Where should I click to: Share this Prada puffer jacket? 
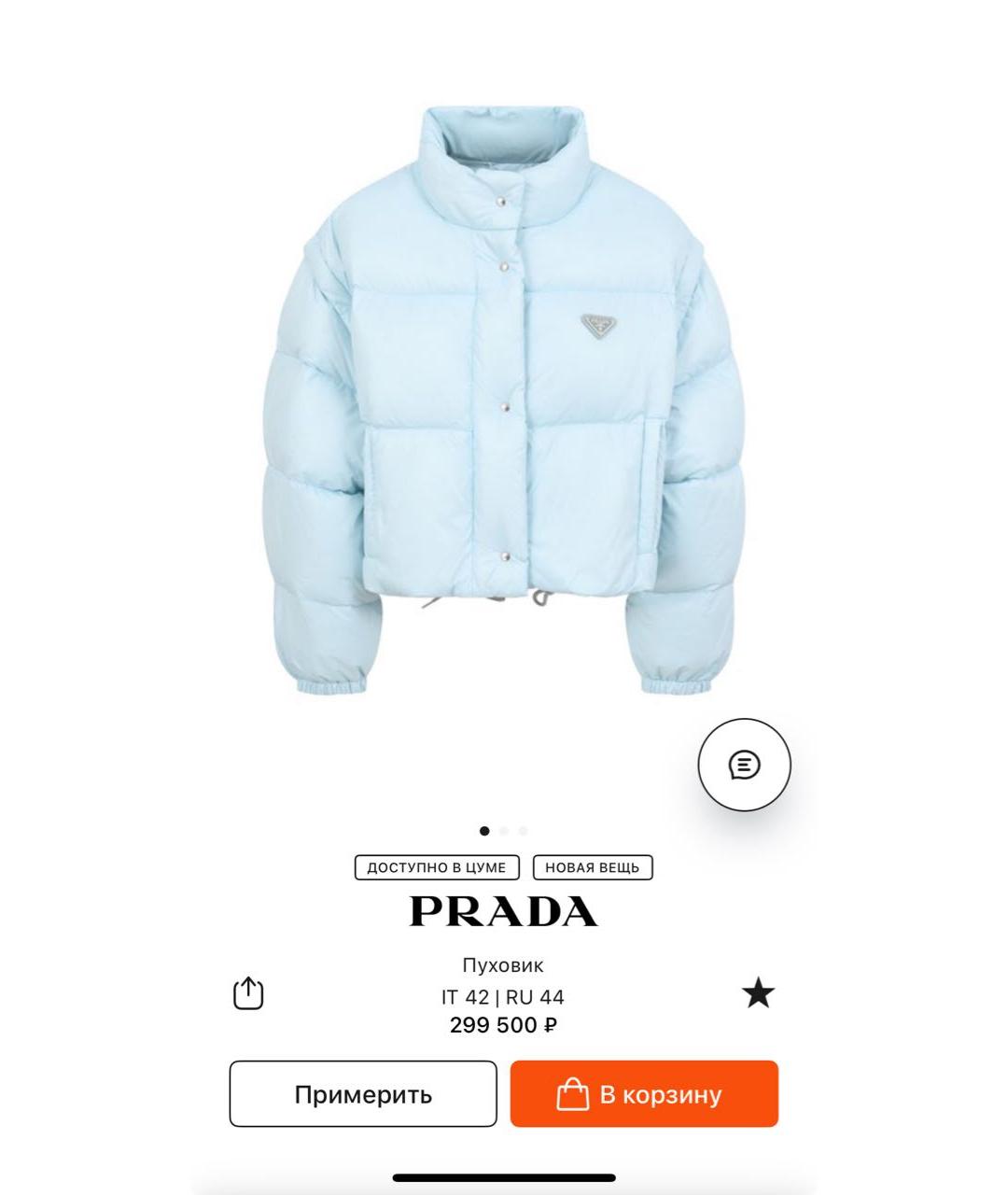coord(248,992)
